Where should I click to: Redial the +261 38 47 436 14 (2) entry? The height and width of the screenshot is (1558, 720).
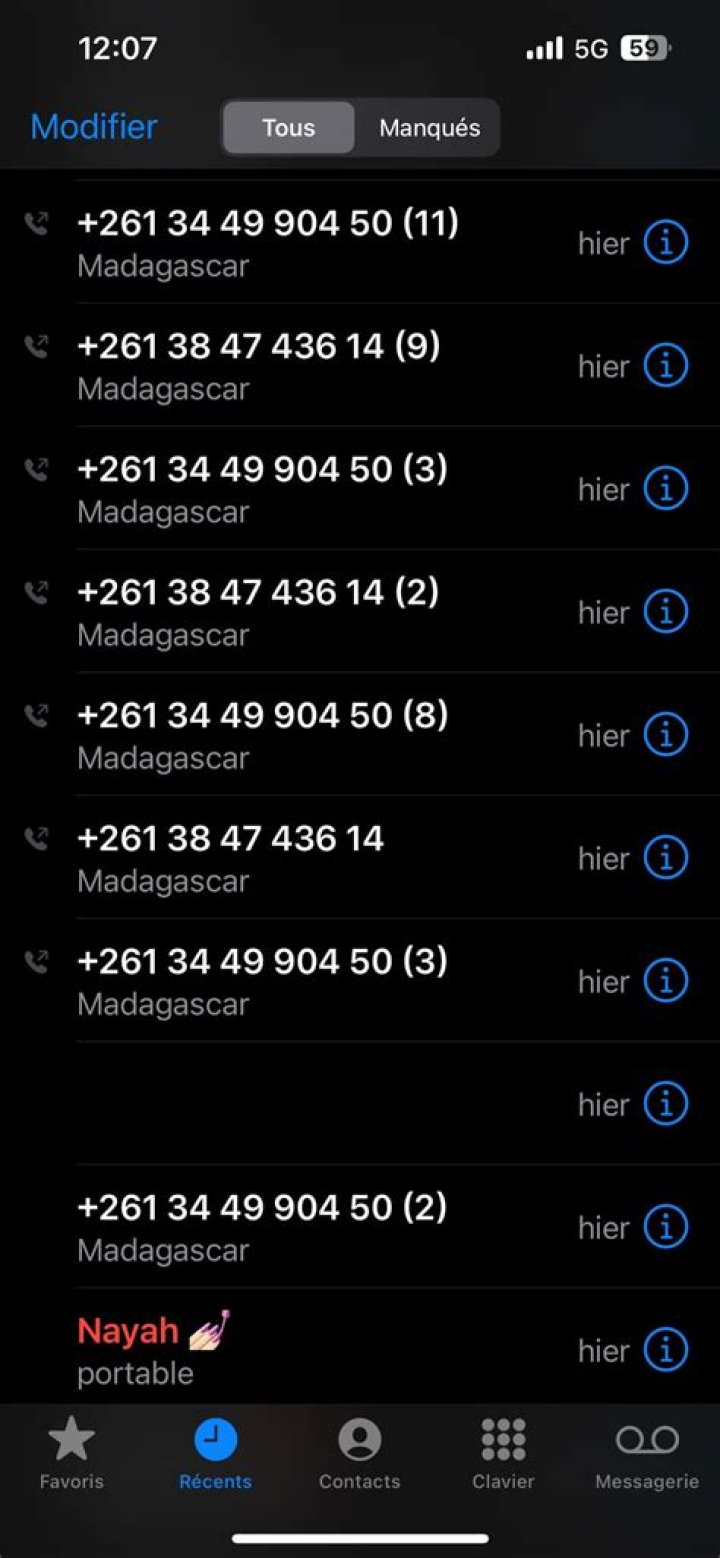[x=257, y=611]
